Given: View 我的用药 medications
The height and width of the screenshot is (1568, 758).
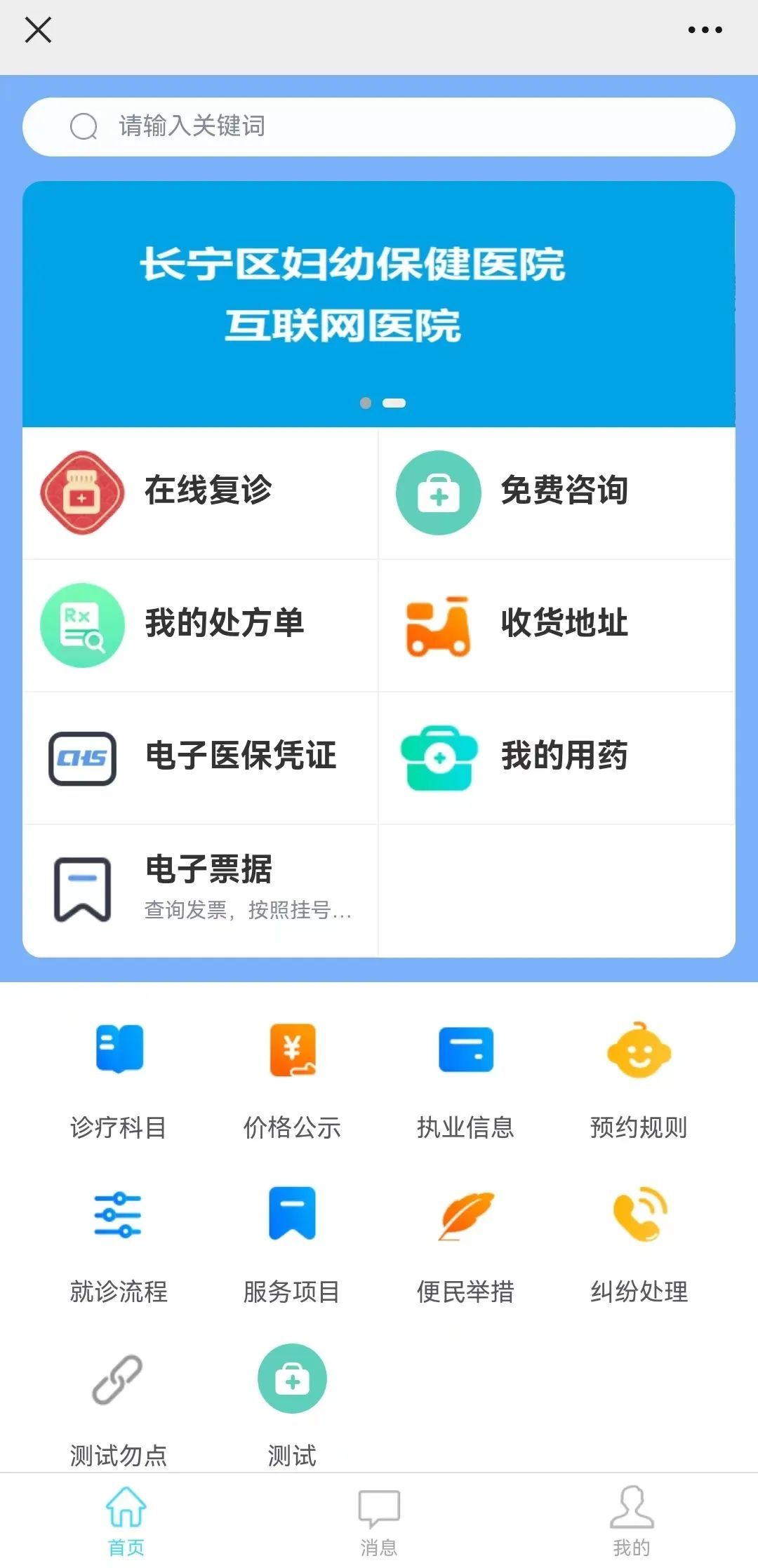Looking at the screenshot, I should coord(557,757).
